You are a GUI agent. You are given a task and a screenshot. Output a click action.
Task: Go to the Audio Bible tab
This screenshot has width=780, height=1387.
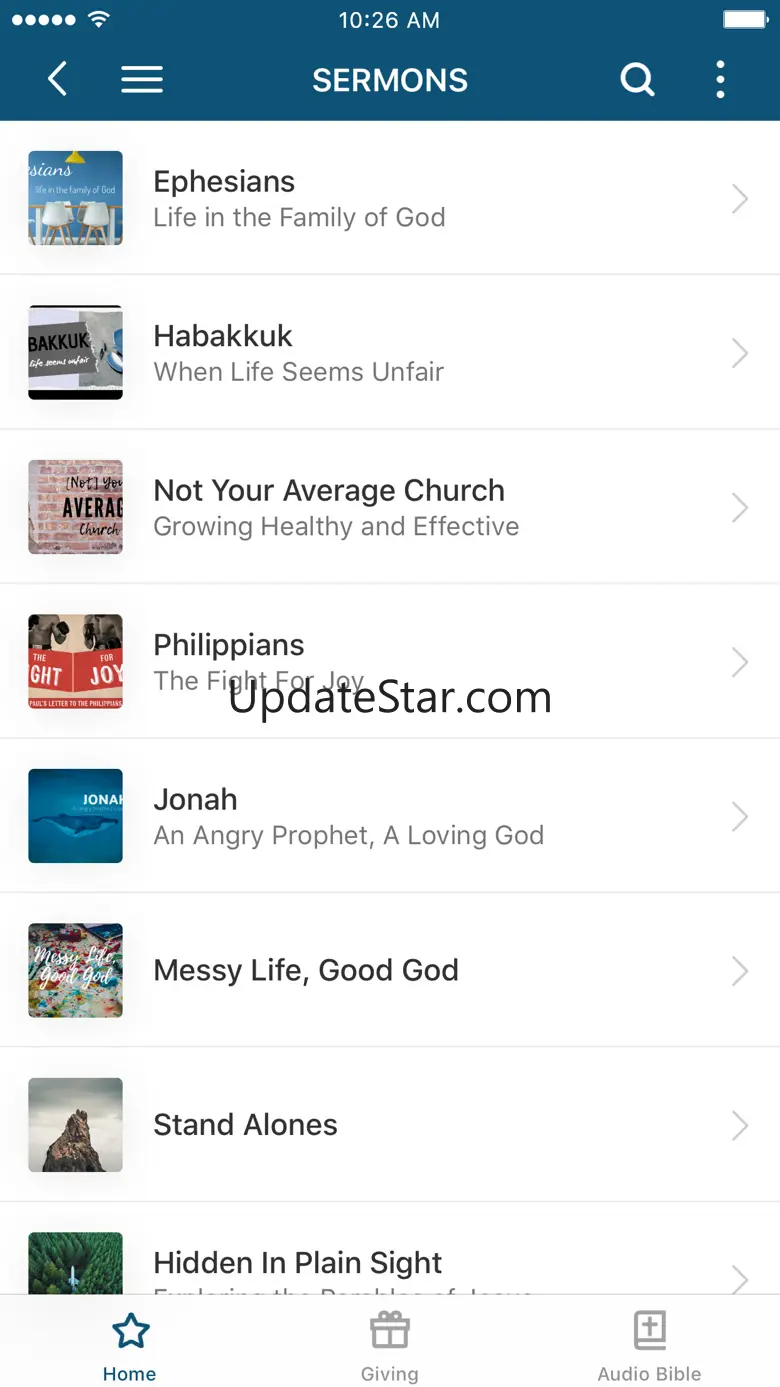coord(649,1346)
